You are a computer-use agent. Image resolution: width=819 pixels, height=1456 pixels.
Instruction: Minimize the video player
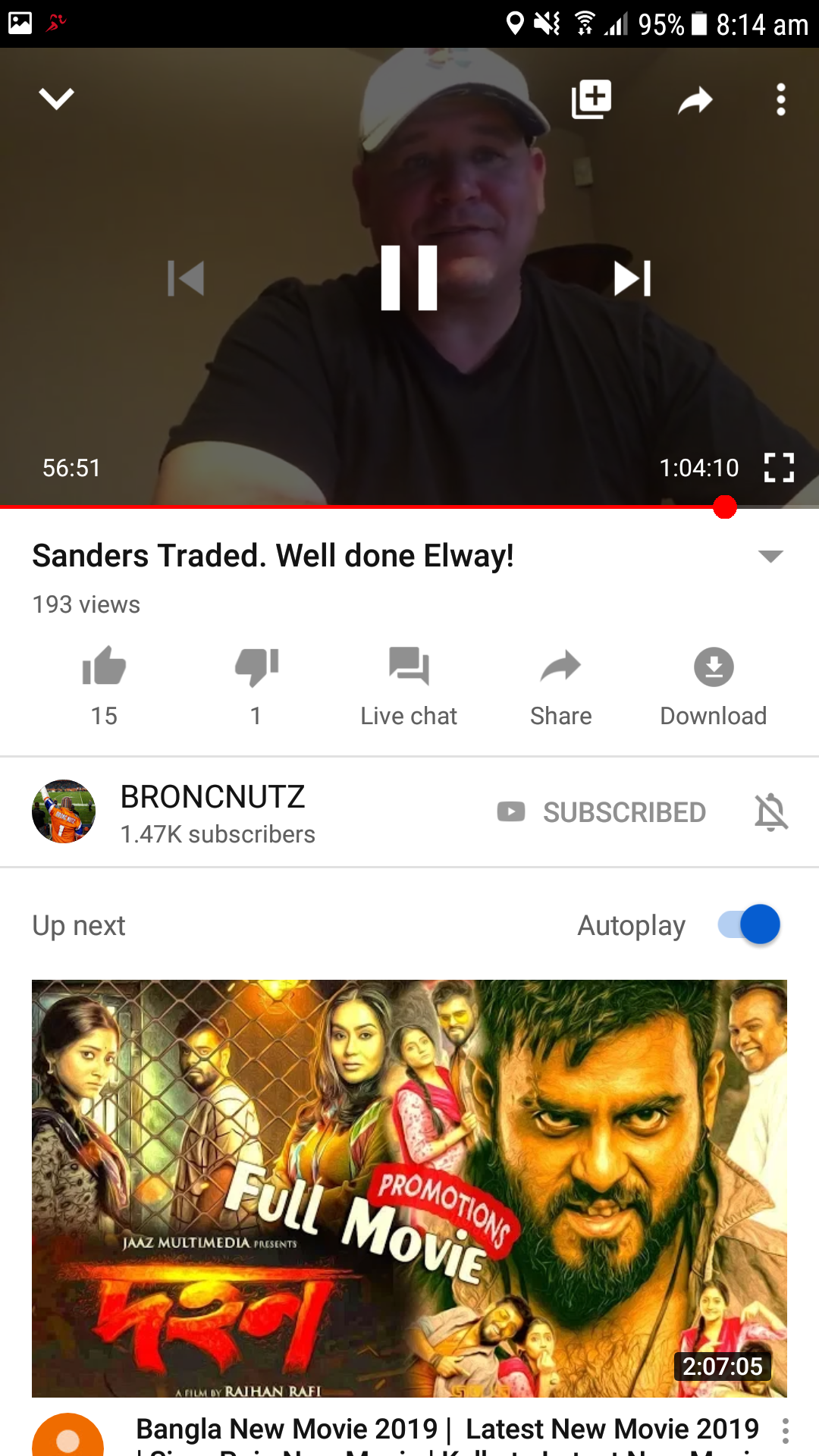tap(56, 99)
